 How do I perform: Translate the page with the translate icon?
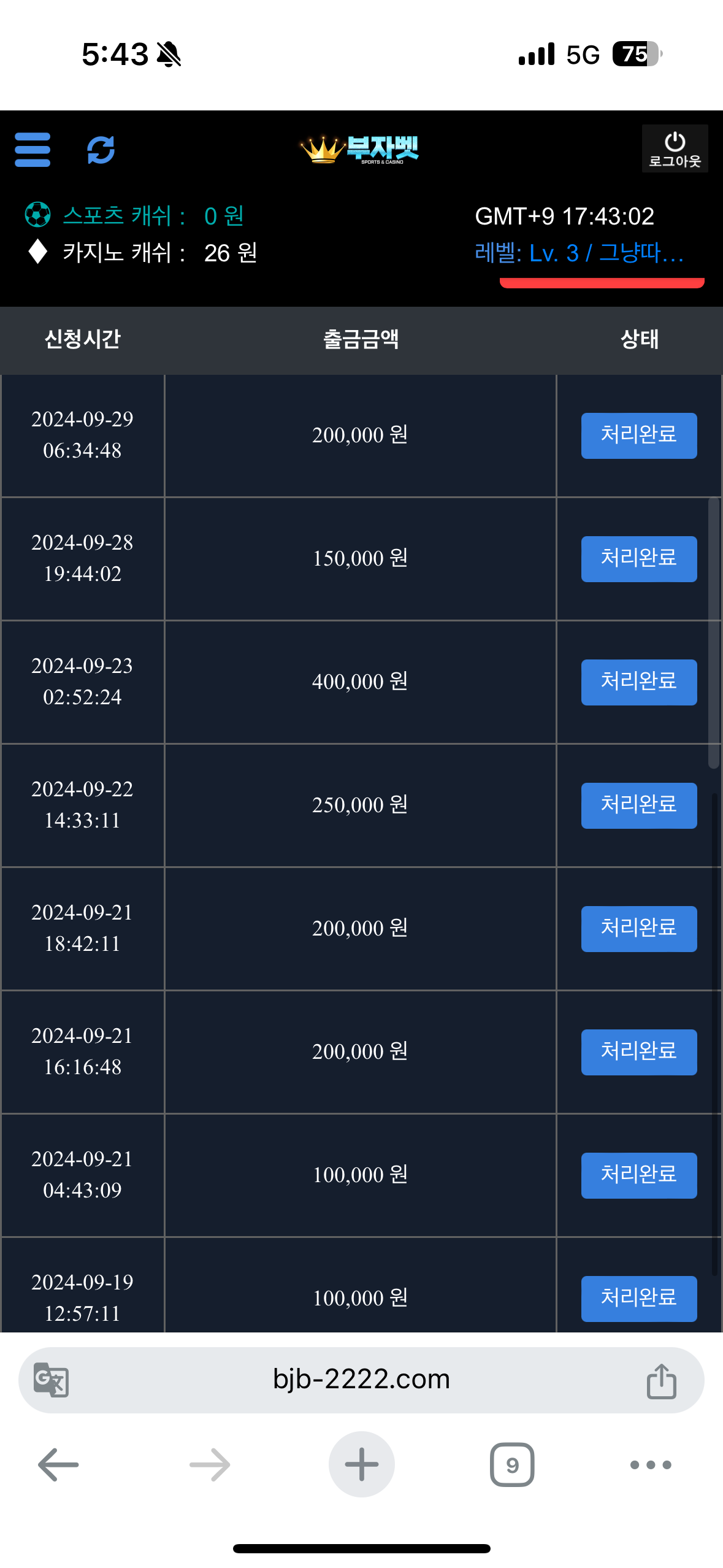(51, 1380)
